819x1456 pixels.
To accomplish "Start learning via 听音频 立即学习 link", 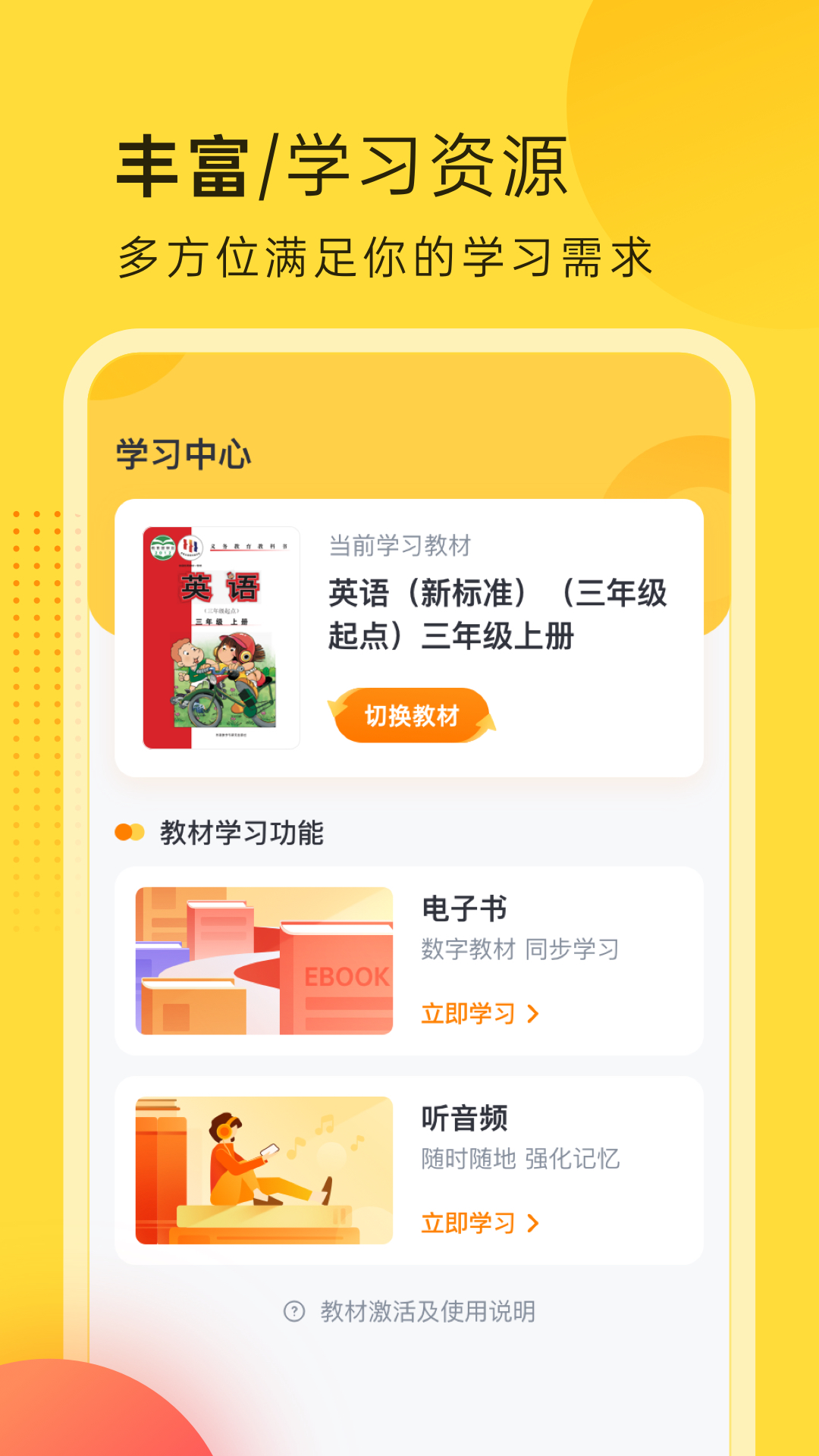I will coord(468,1222).
